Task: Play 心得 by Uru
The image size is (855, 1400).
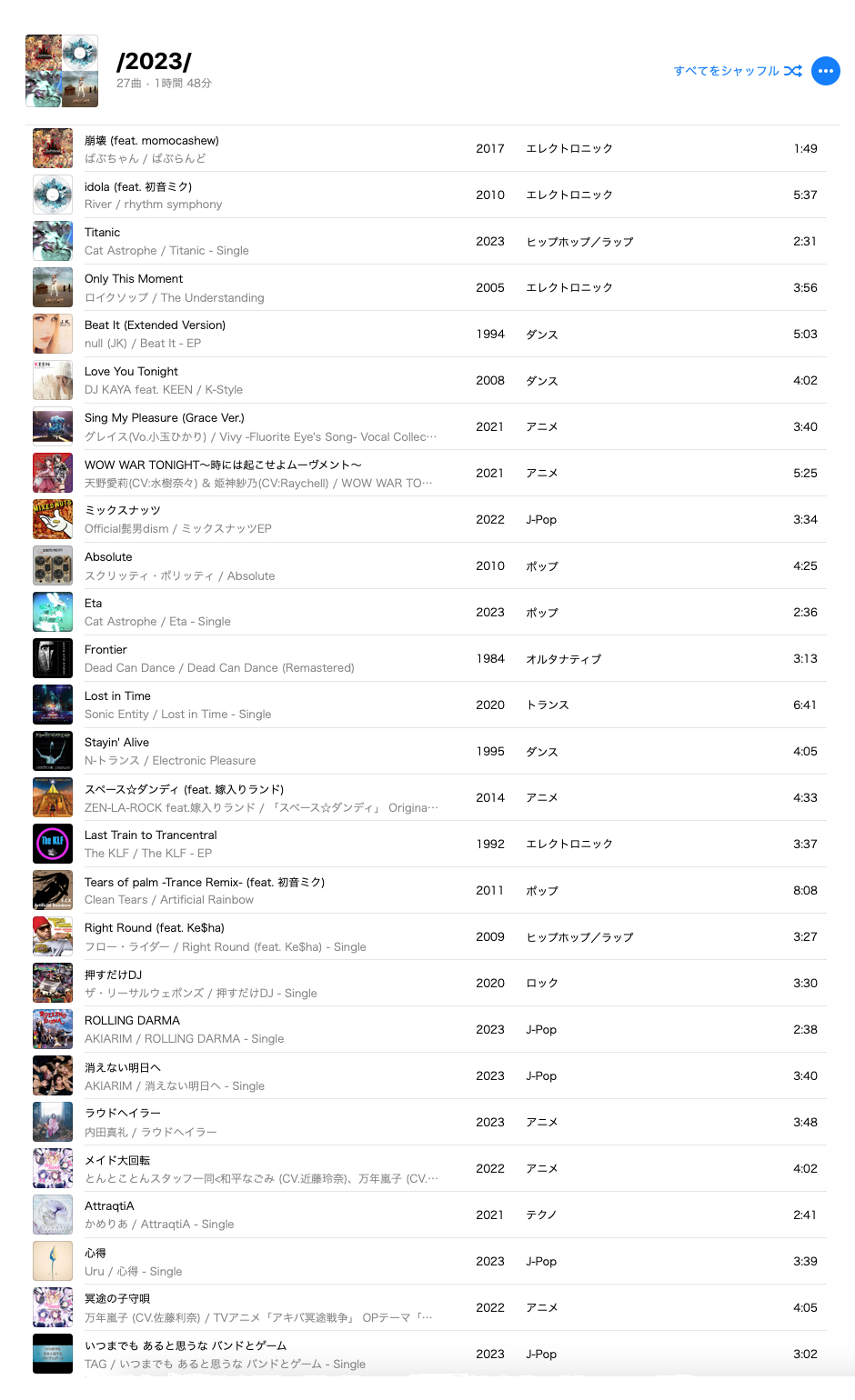Action: click(x=96, y=1253)
